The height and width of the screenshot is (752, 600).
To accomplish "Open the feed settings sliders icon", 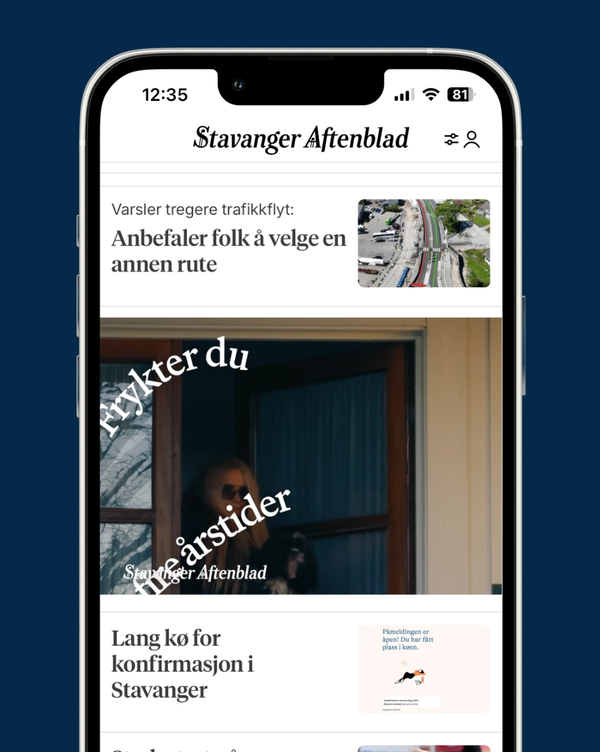I will [x=451, y=140].
